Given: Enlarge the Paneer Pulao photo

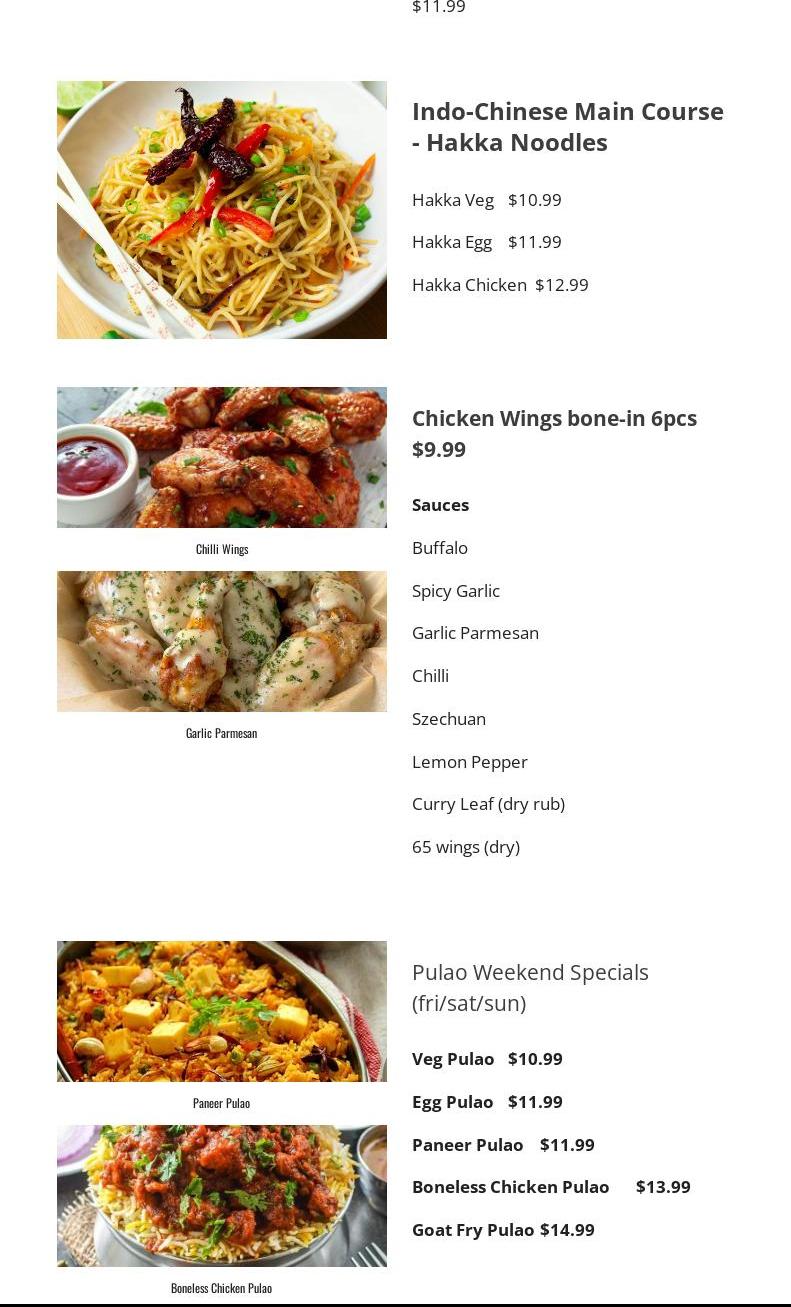Looking at the screenshot, I should tap(222, 1011).
